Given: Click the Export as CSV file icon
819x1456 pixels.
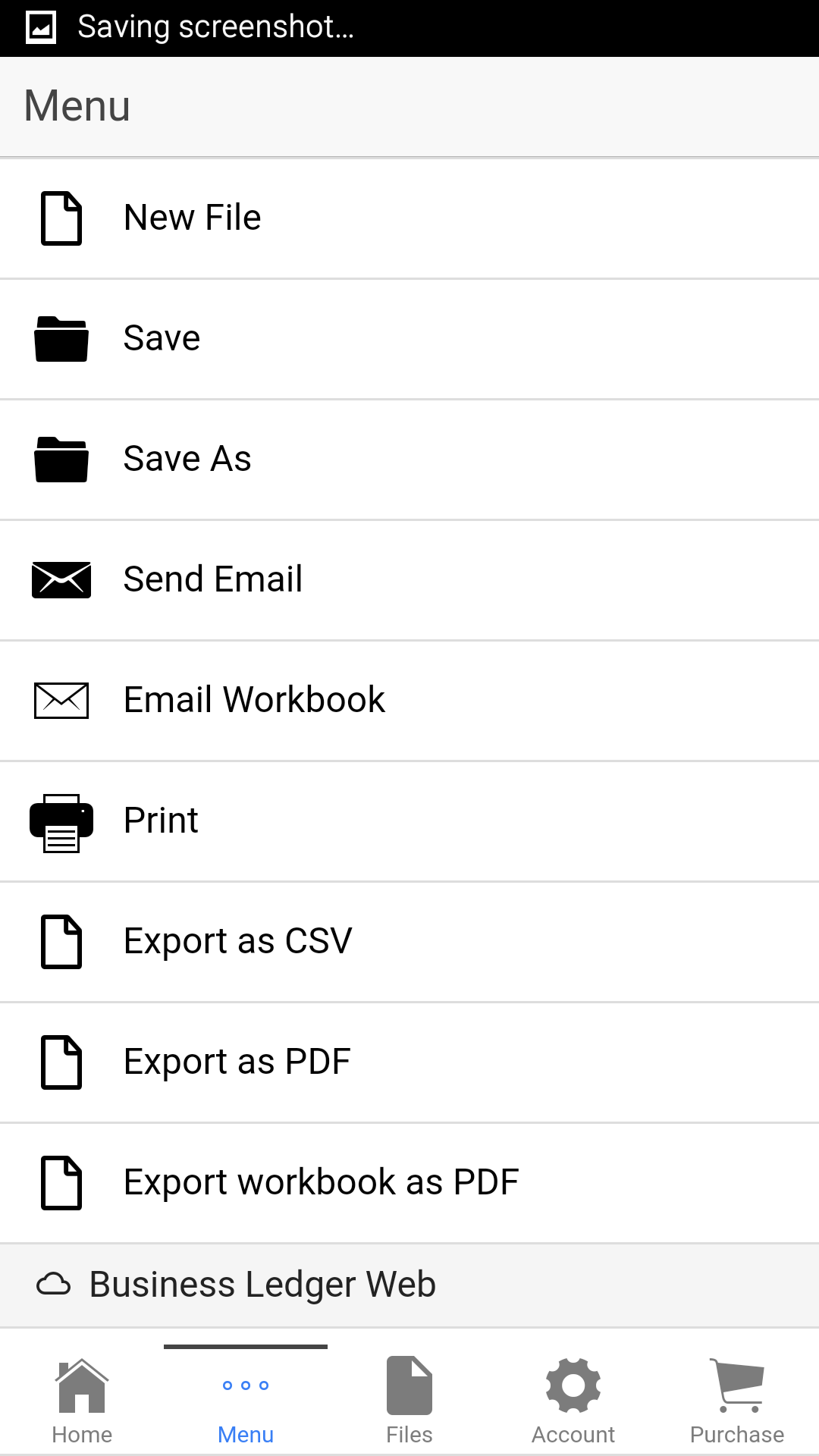Looking at the screenshot, I should [61, 941].
